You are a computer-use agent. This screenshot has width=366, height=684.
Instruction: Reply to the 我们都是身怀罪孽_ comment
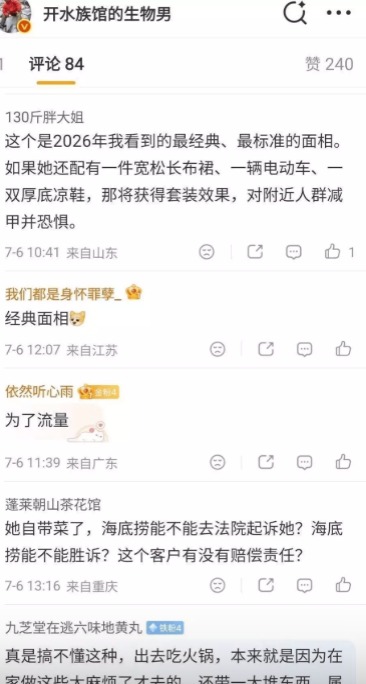click(x=304, y=349)
